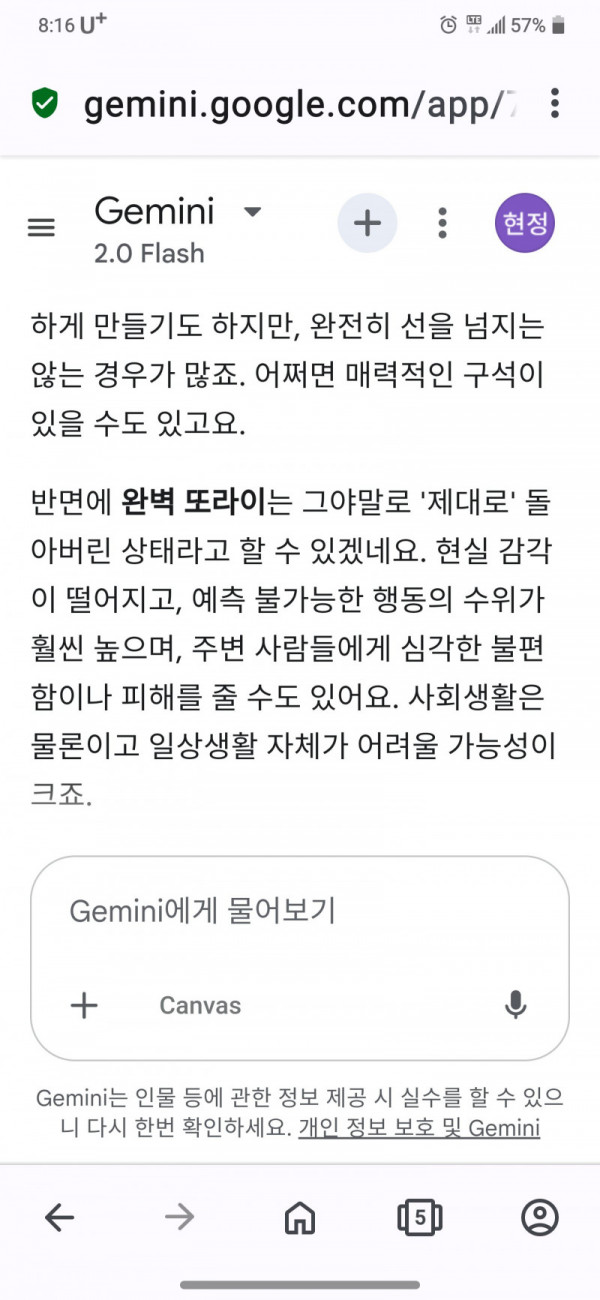Open the browser's overflow menu
Image resolution: width=600 pixels, height=1300 pixels.
(555, 103)
